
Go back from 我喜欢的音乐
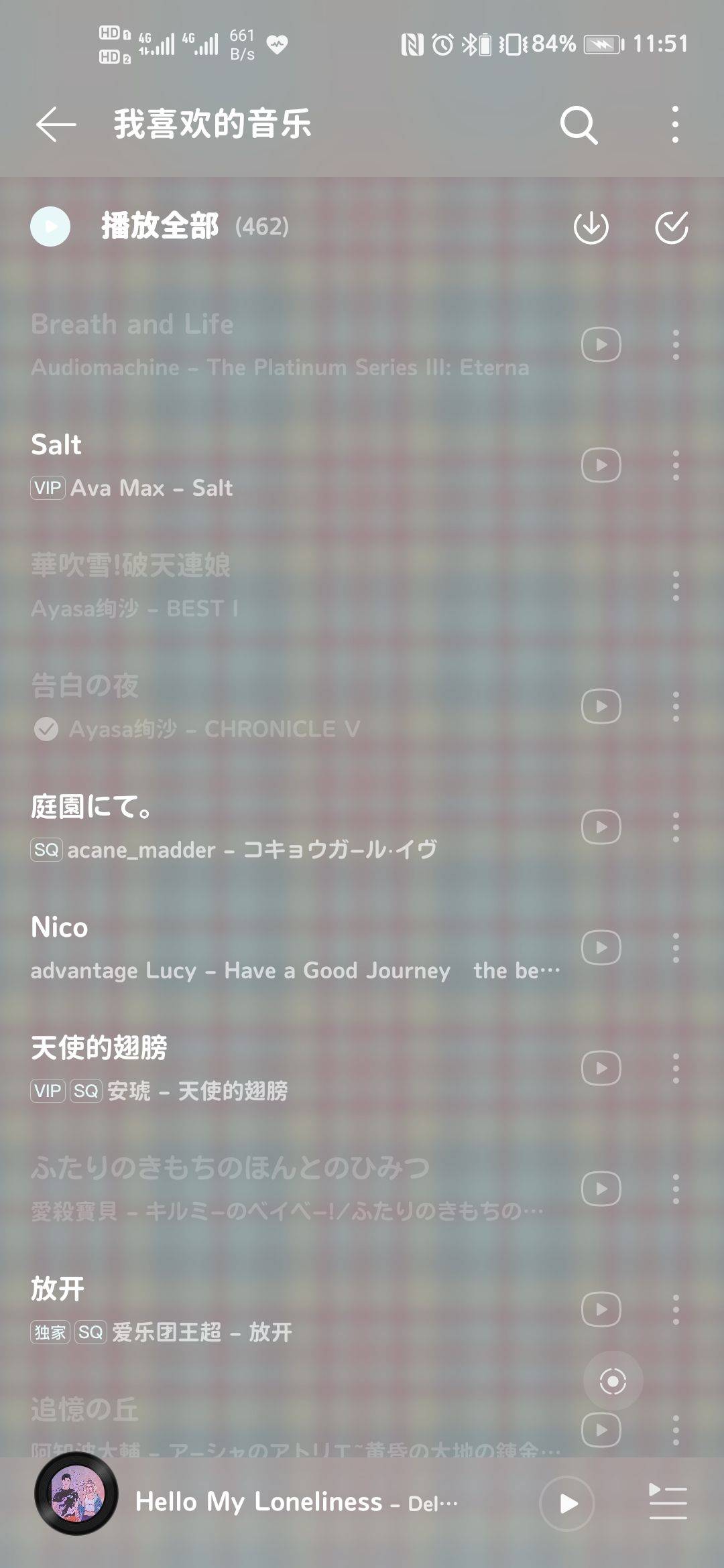(56, 125)
